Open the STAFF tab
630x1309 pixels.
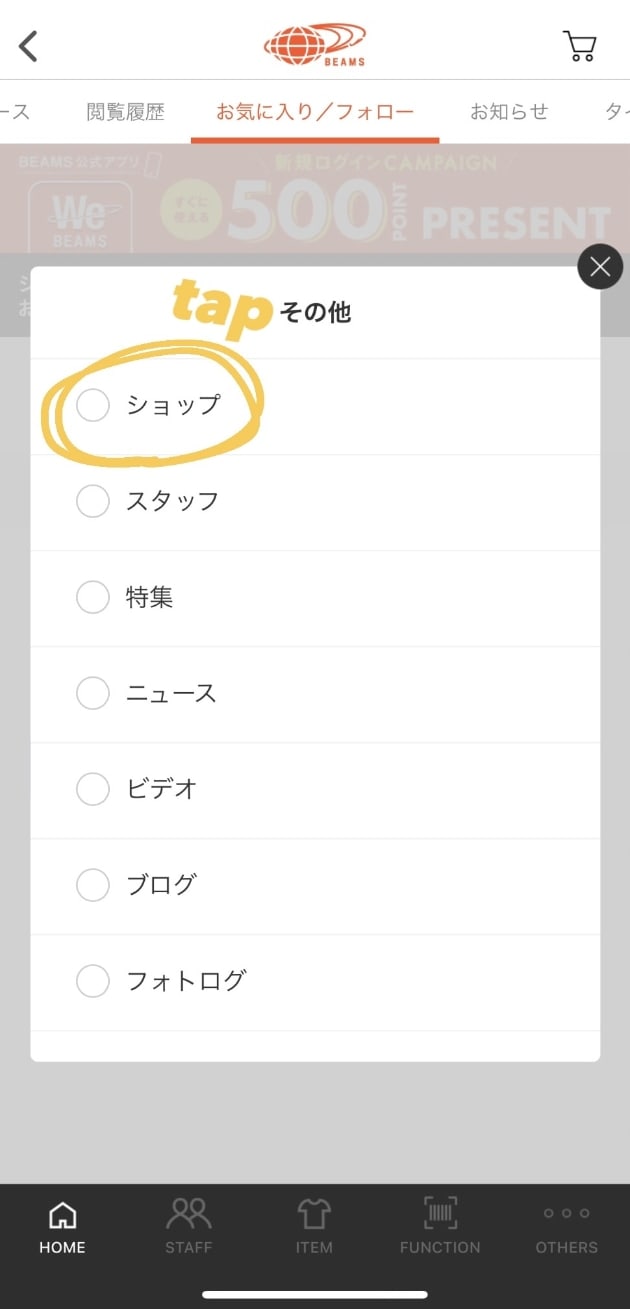189,1229
